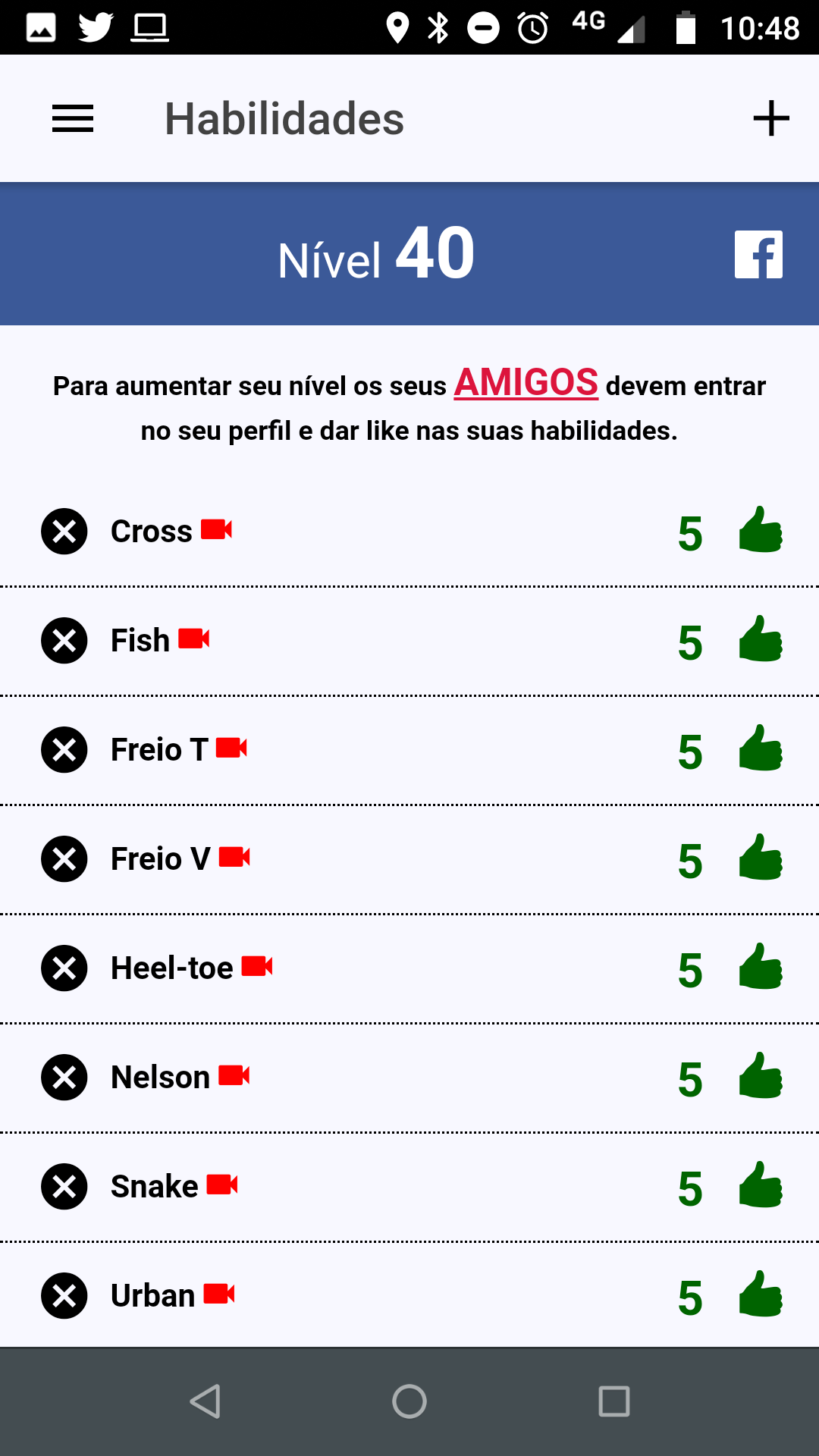The height and width of the screenshot is (1456, 819).
Task: Open the hamburger navigation menu
Action: (x=73, y=118)
